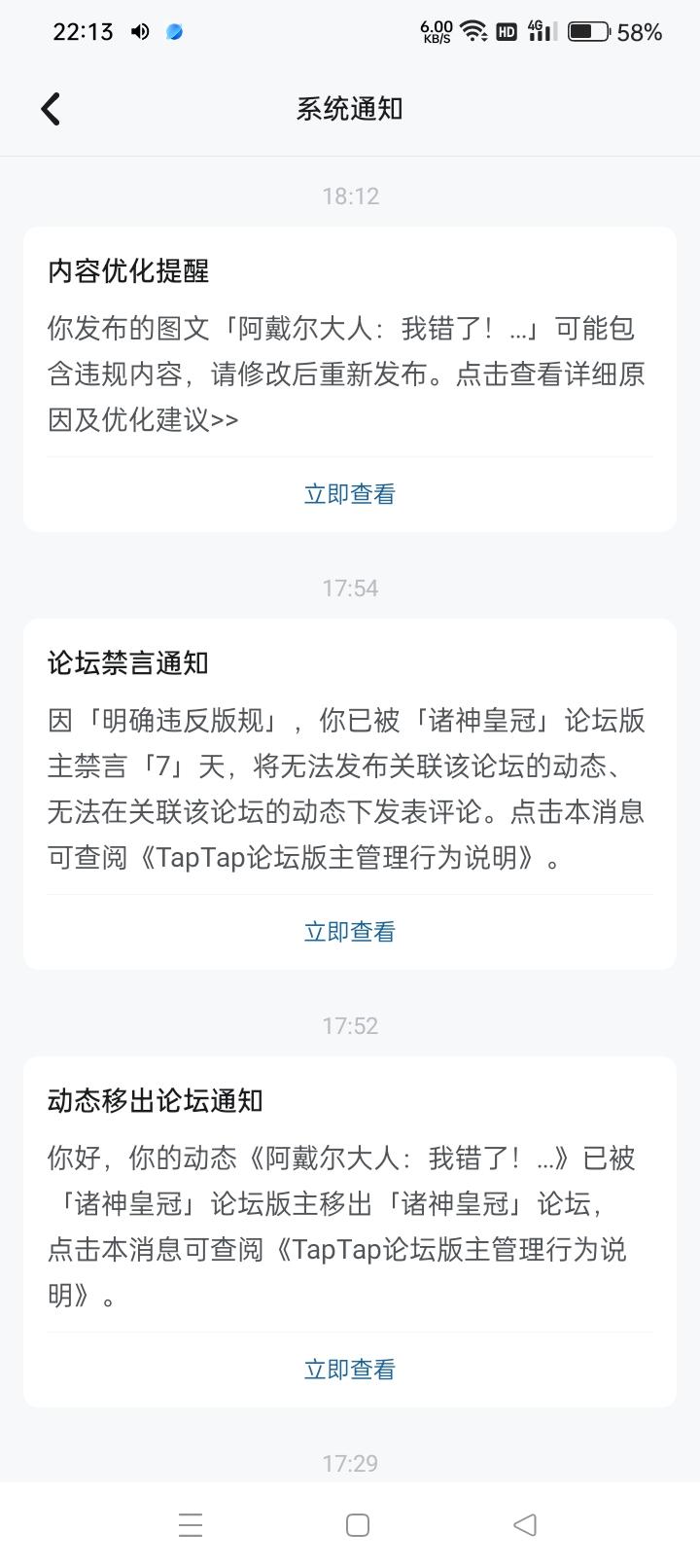Viewport: 700px width, 1568px height.
Task: Tap the HD indicator in status bar
Action: (507, 30)
